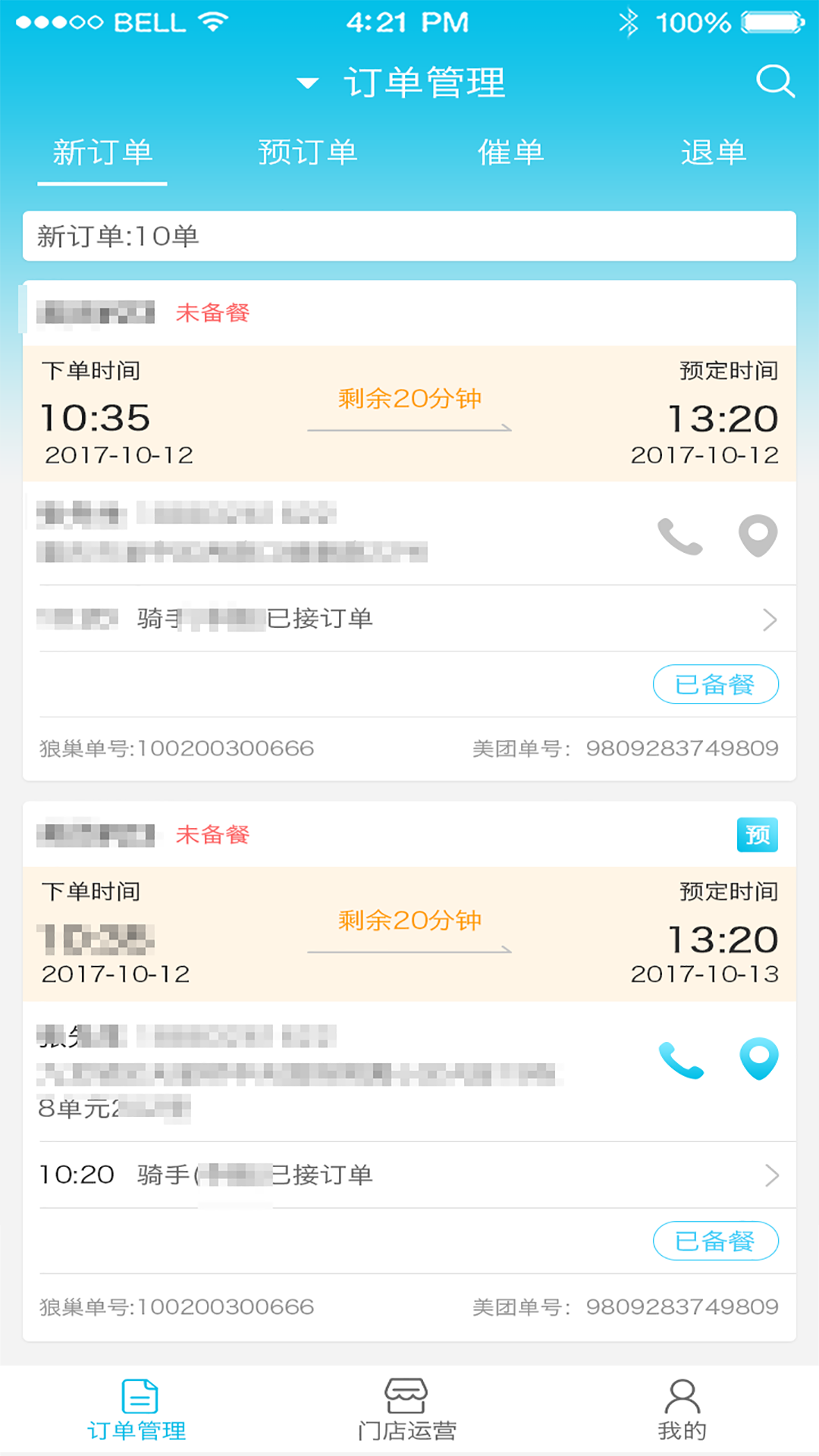Screen dimensions: 819x1456
Task: Open the search icon in header
Action: tap(775, 81)
